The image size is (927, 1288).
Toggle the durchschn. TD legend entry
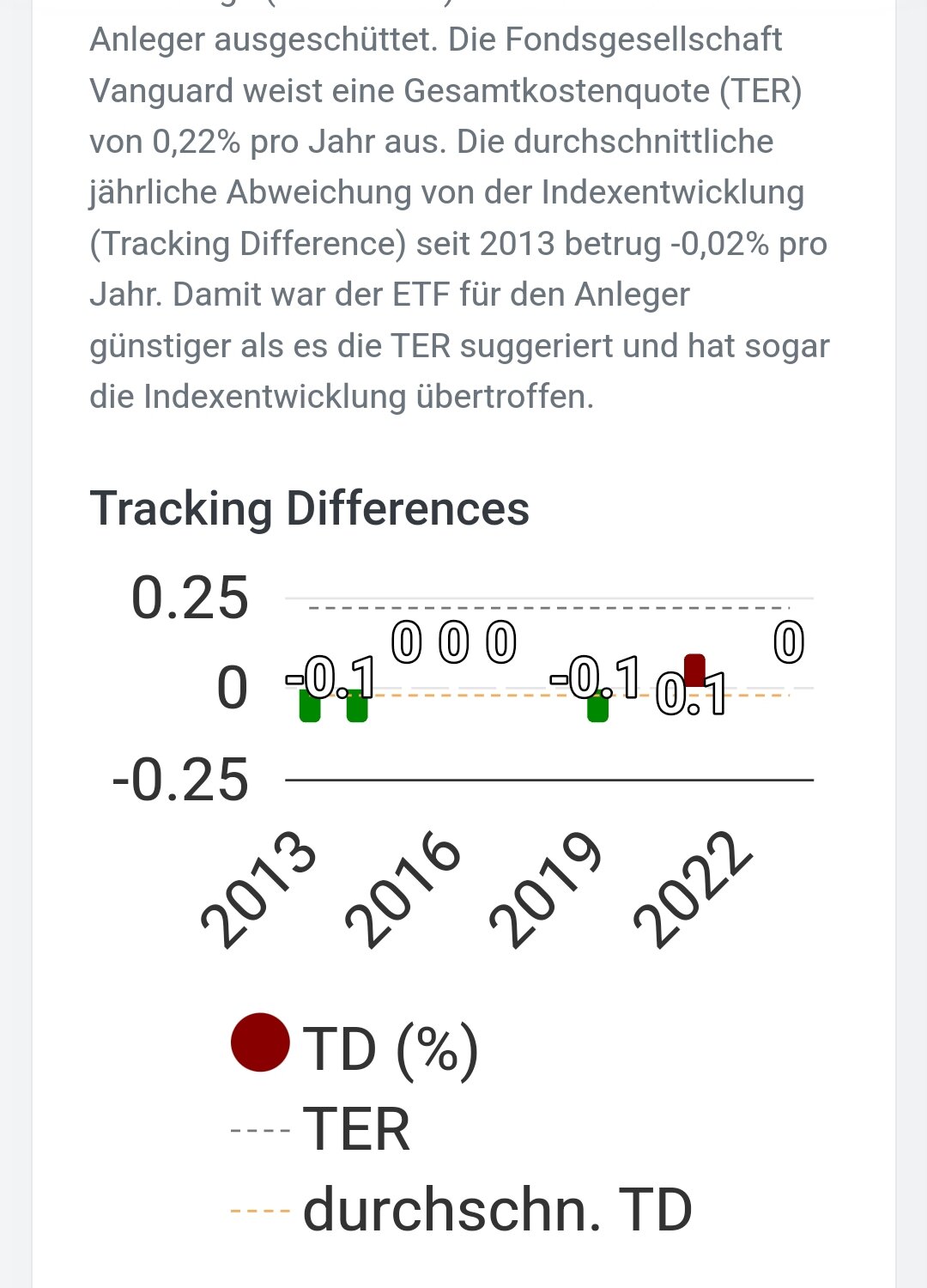click(461, 1210)
